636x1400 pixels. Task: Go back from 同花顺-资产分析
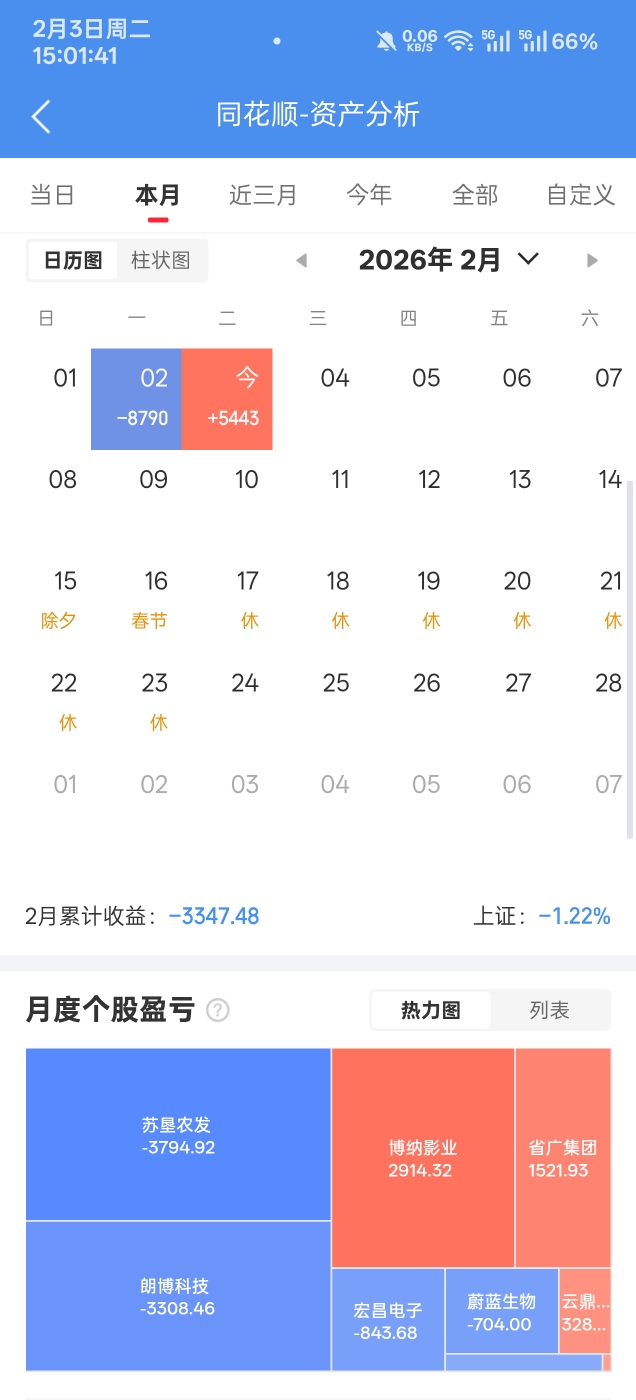click(x=41, y=116)
